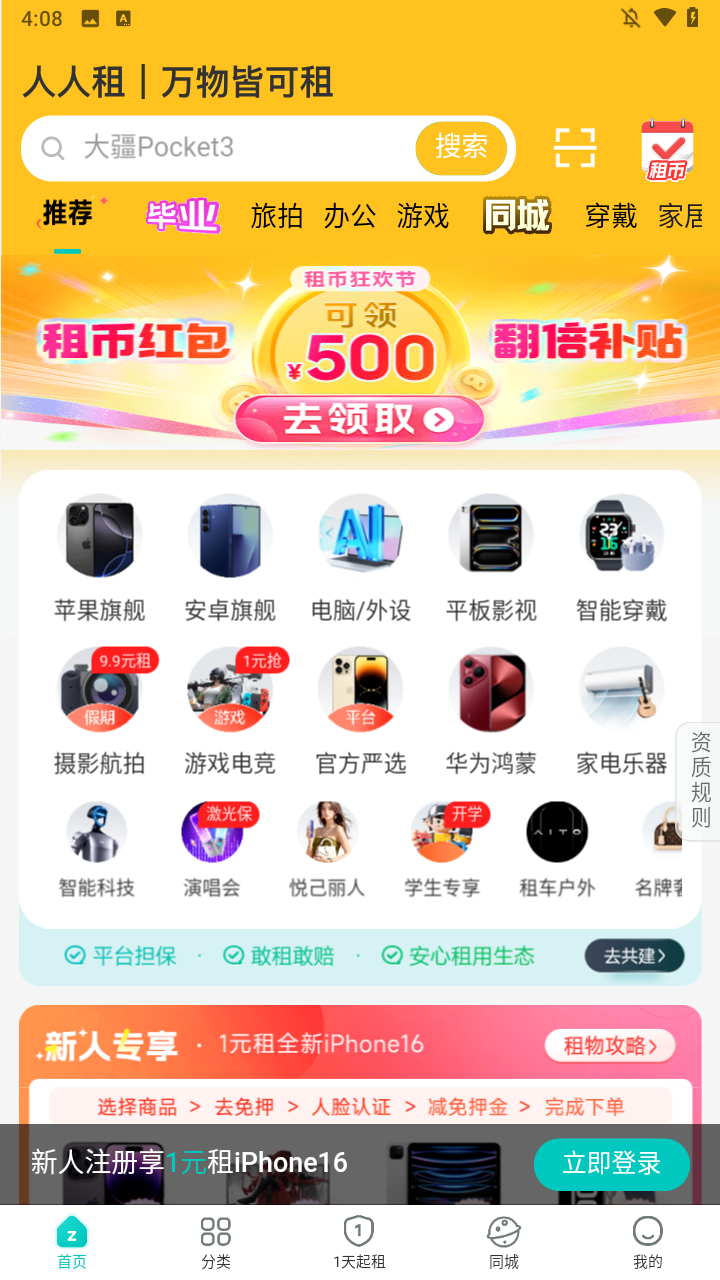Tap the 搜索 search button
Image resolution: width=720 pixels, height=1280 pixels.
[461, 147]
